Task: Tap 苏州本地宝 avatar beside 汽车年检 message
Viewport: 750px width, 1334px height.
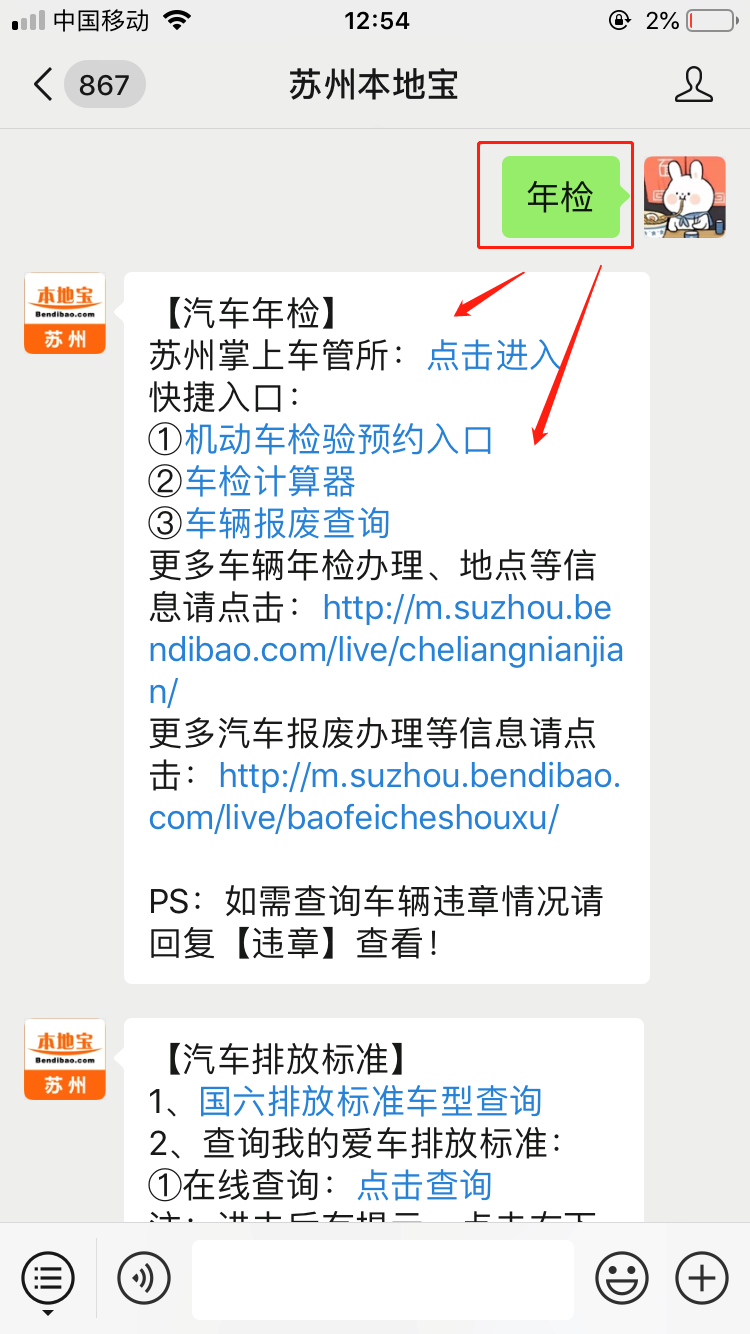Action: click(65, 313)
